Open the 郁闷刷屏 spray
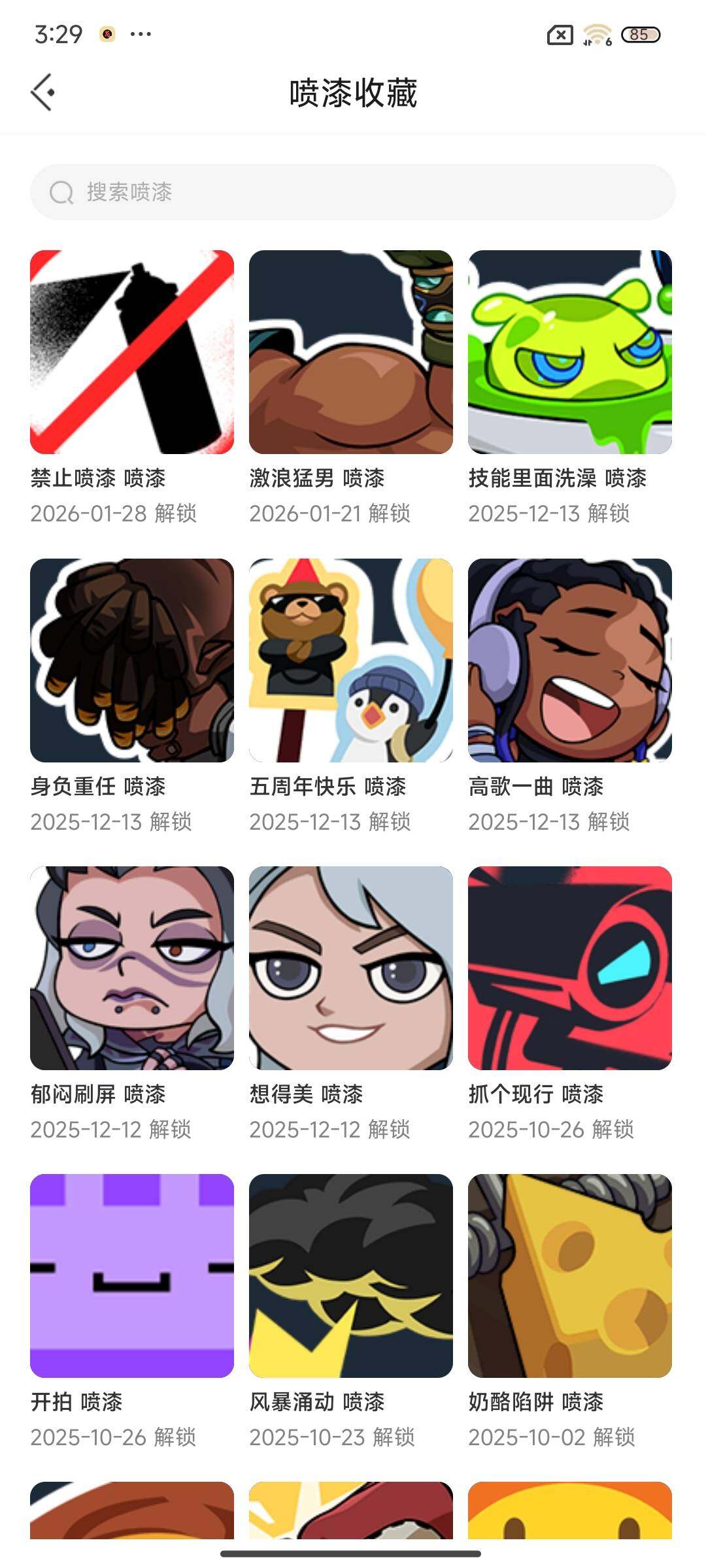 pyautogui.click(x=132, y=968)
